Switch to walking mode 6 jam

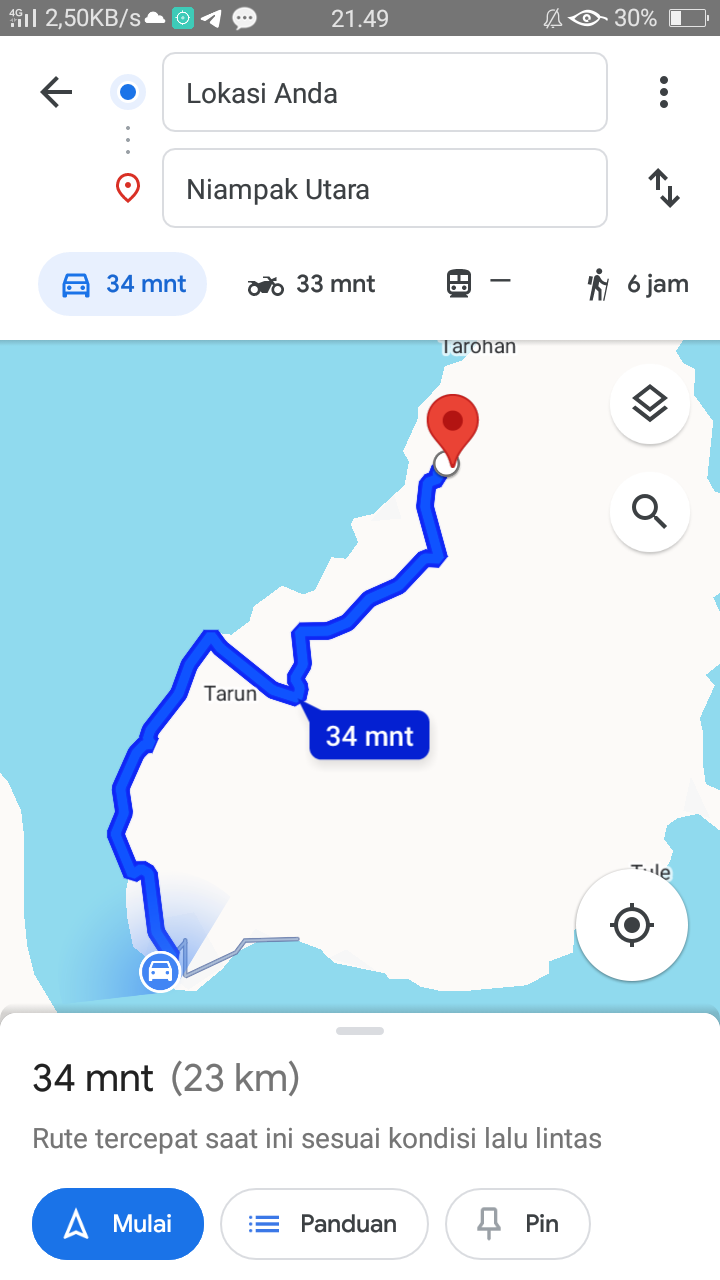click(x=637, y=284)
